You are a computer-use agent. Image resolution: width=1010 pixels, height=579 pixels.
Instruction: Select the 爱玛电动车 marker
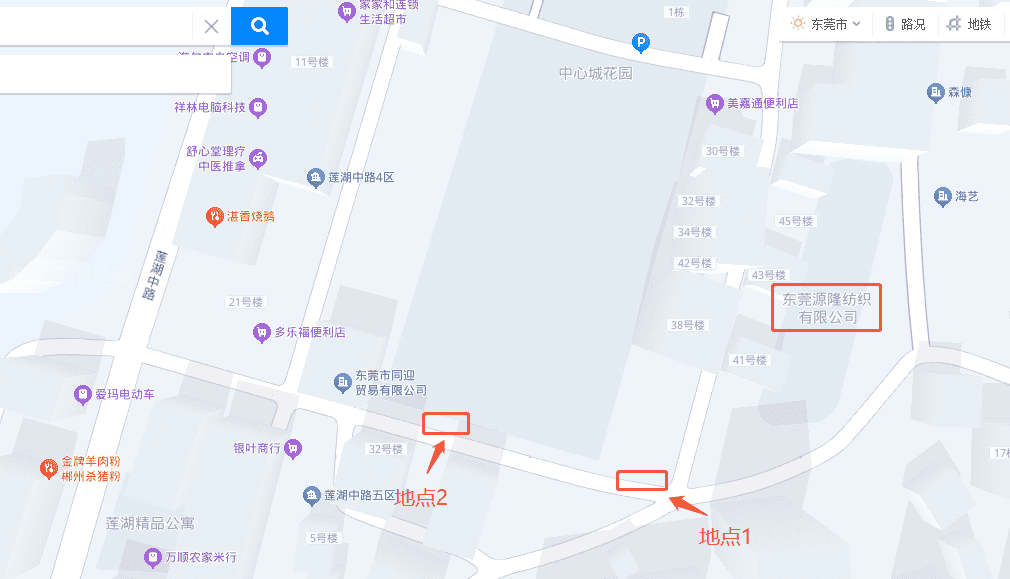[83, 394]
